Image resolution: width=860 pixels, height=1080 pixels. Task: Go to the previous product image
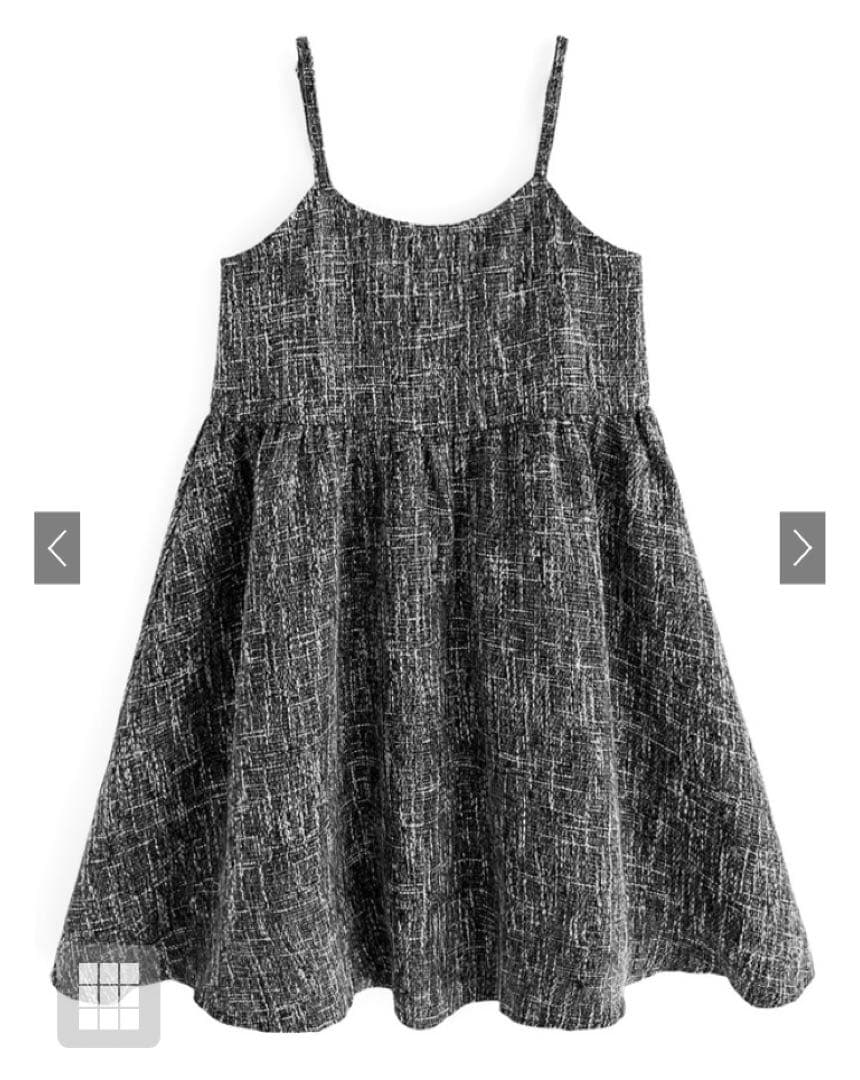[57, 548]
